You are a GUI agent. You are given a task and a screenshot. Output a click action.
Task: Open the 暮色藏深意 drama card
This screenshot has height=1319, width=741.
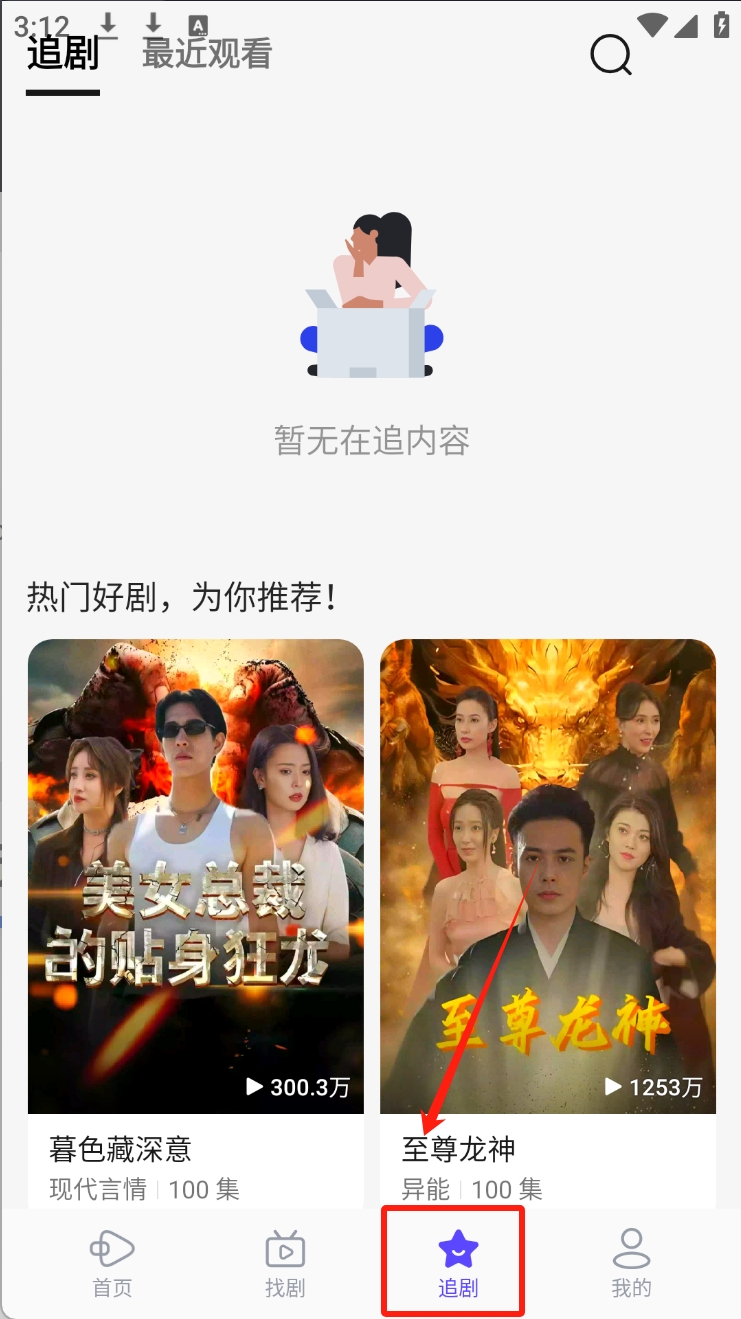coord(195,876)
